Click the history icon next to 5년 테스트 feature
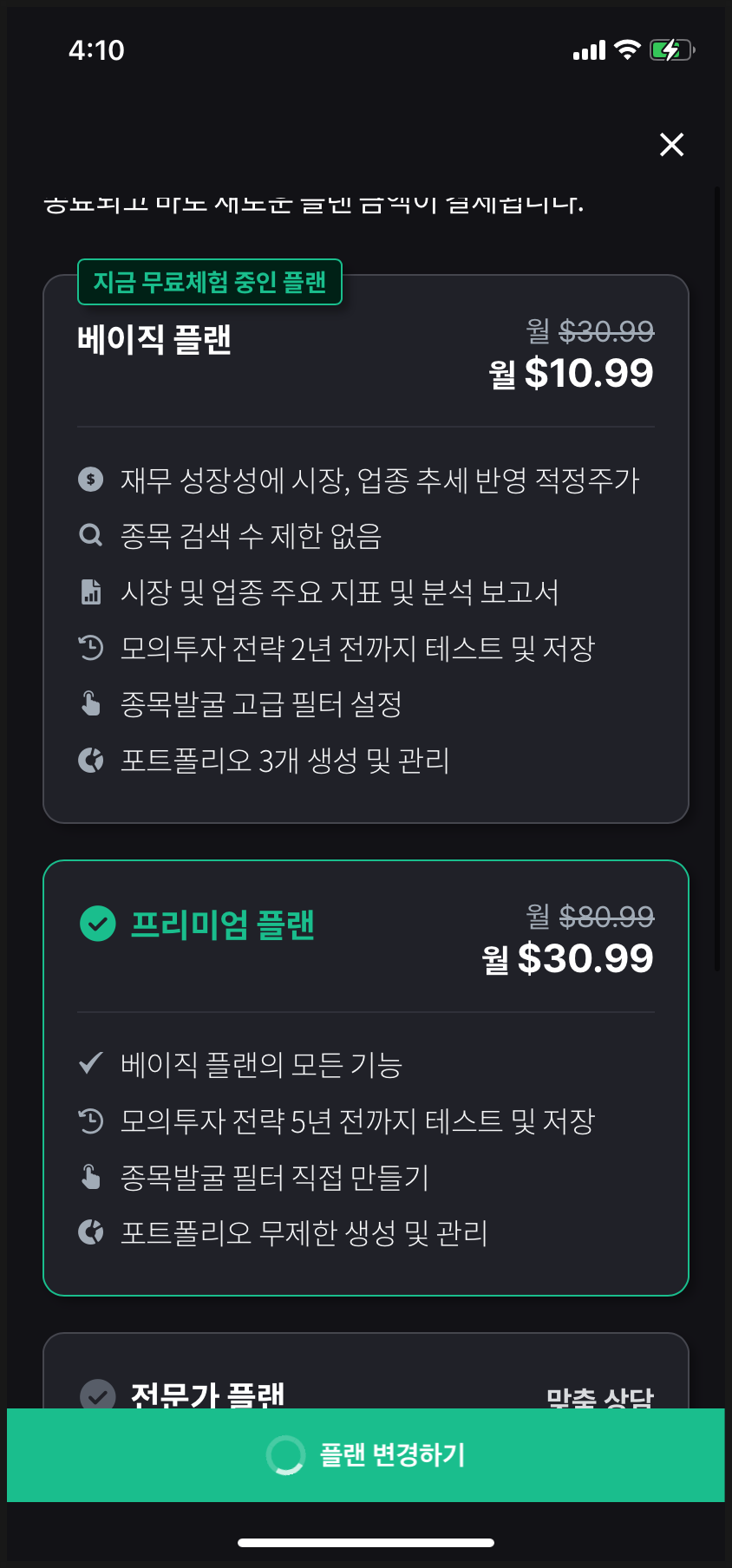 [x=90, y=1120]
